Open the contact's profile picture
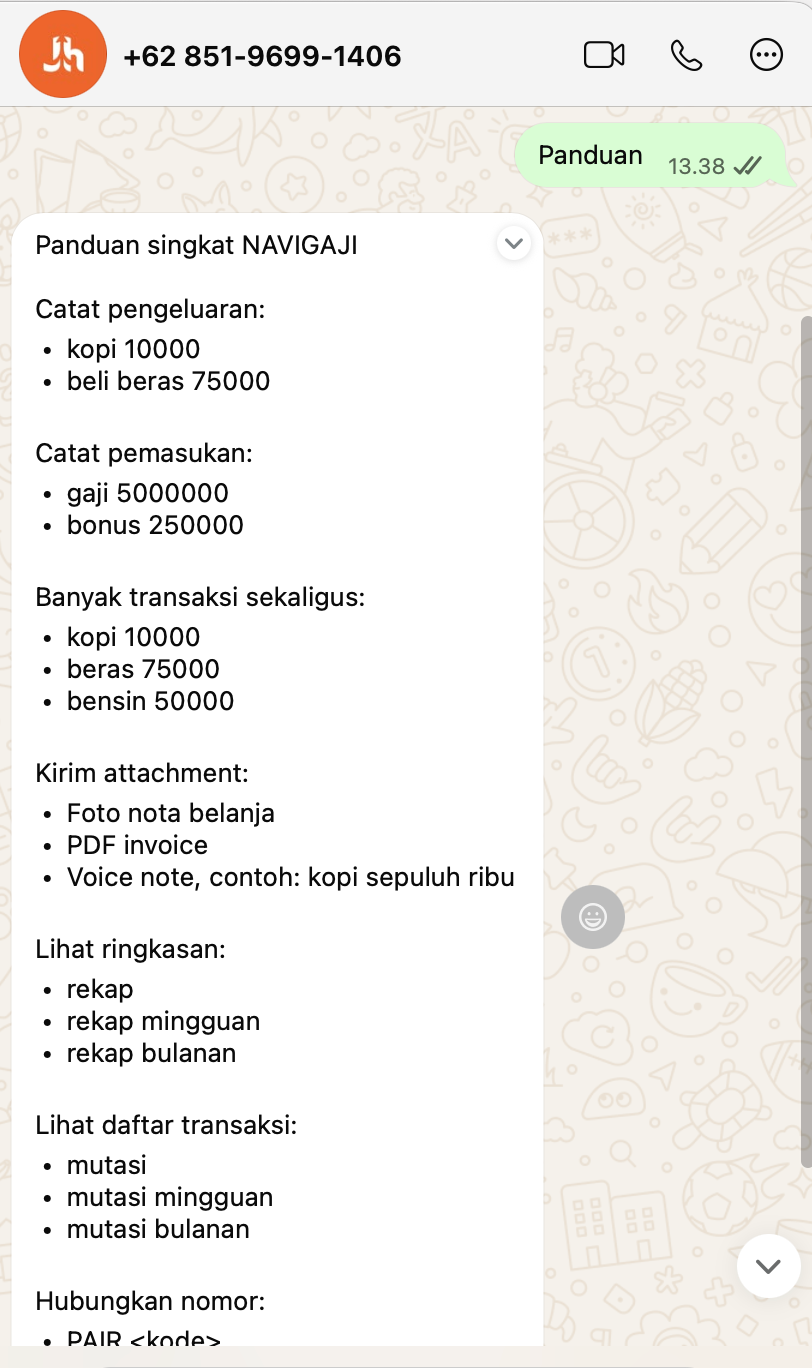Viewport: 812px width, 1368px height. tap(63, 55)
